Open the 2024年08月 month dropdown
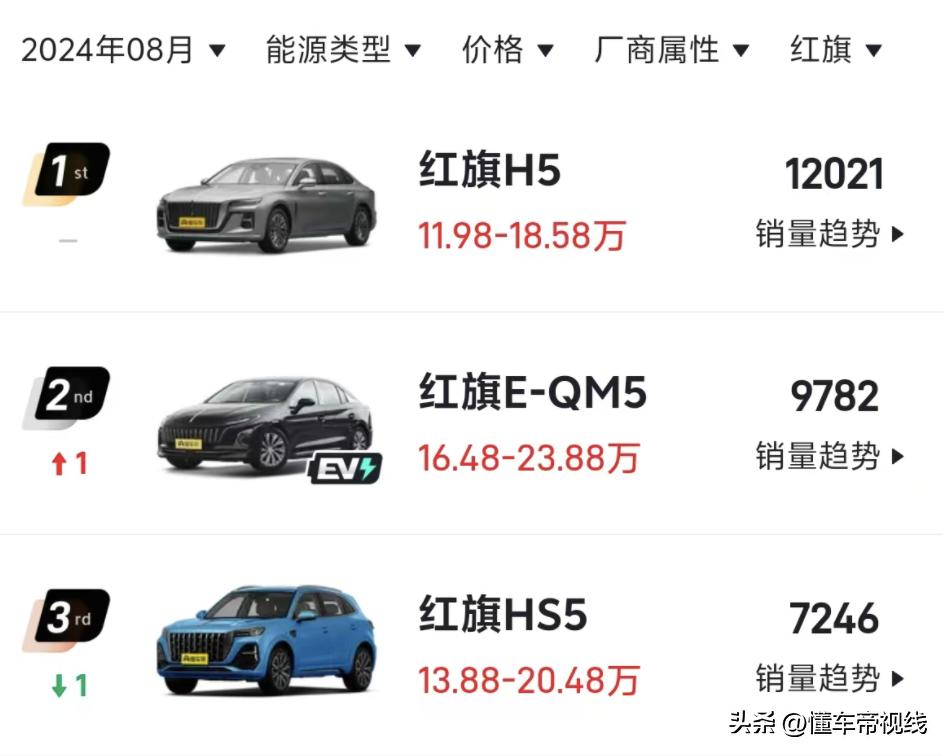948x756 pixels. pyautogui.click(x=122, y=50)
